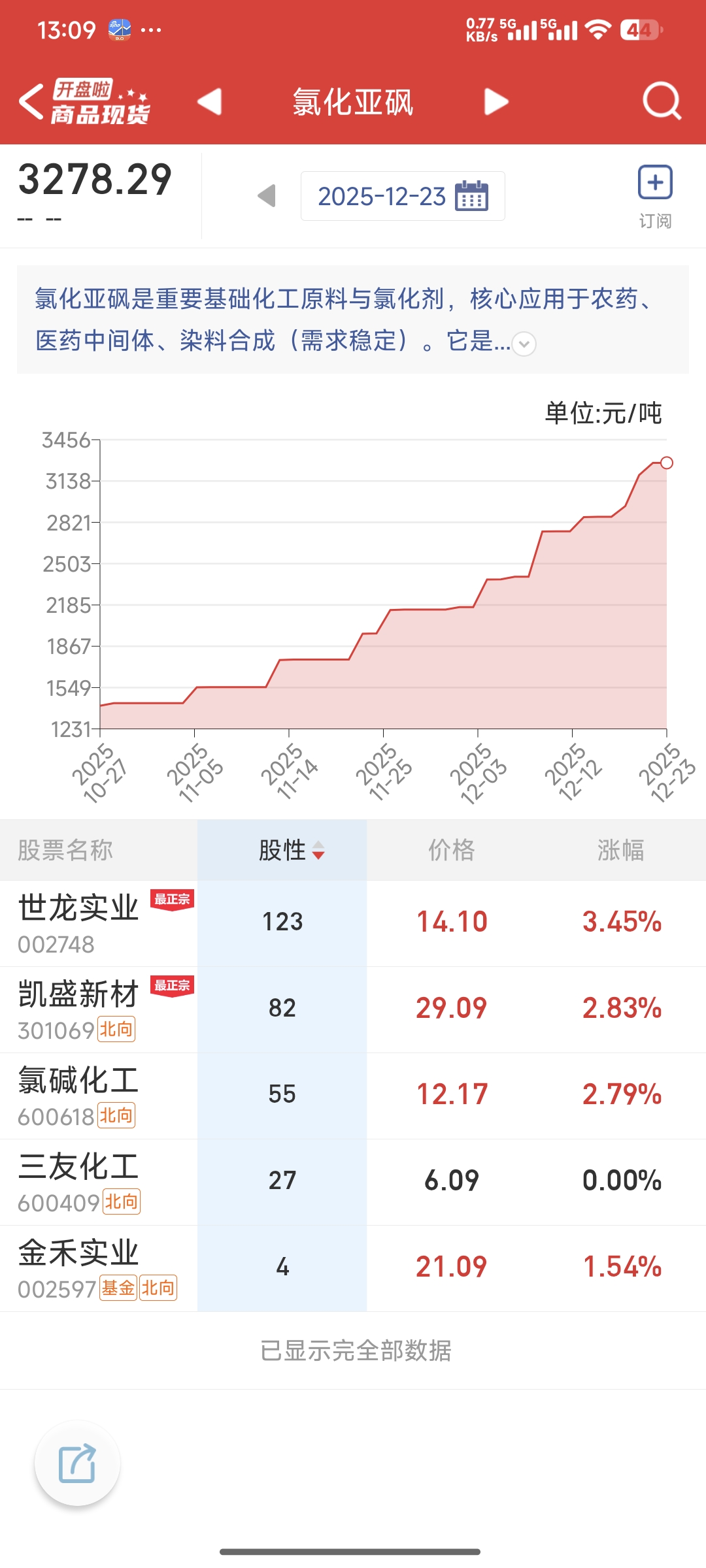Switch to previous commodity with left triangle
Viewport: 706px width, 1568px height.
click(x=210, y=102)
